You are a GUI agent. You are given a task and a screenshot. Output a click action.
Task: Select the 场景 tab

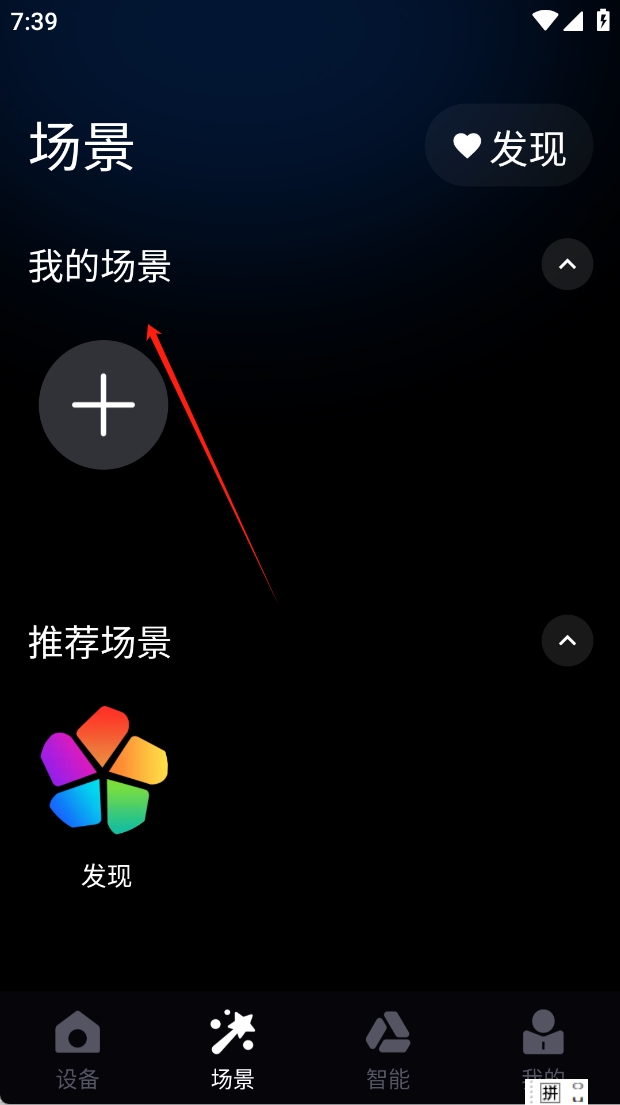coord(233,1048)
